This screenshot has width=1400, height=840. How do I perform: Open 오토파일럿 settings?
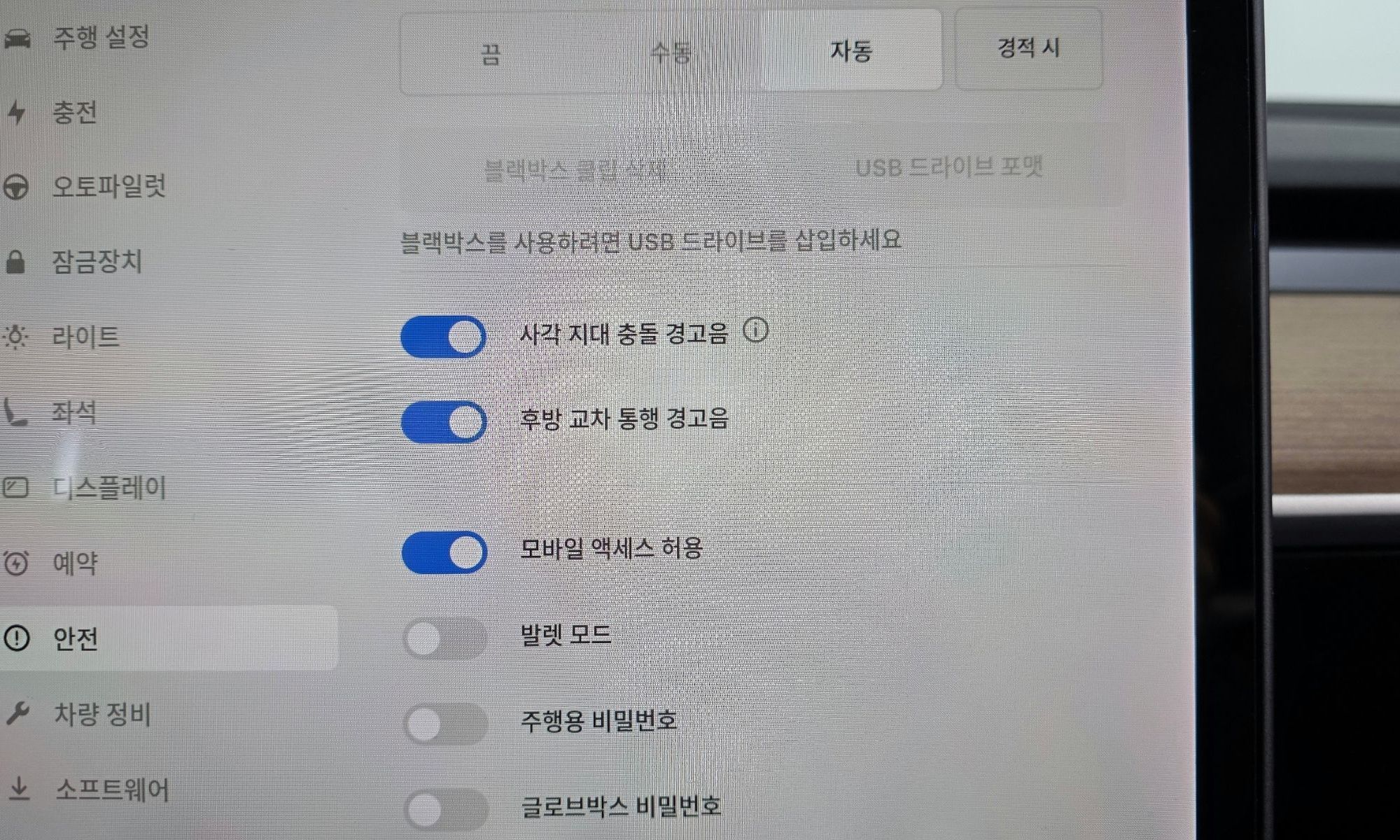pyautogui.click(x=108, y=187)
